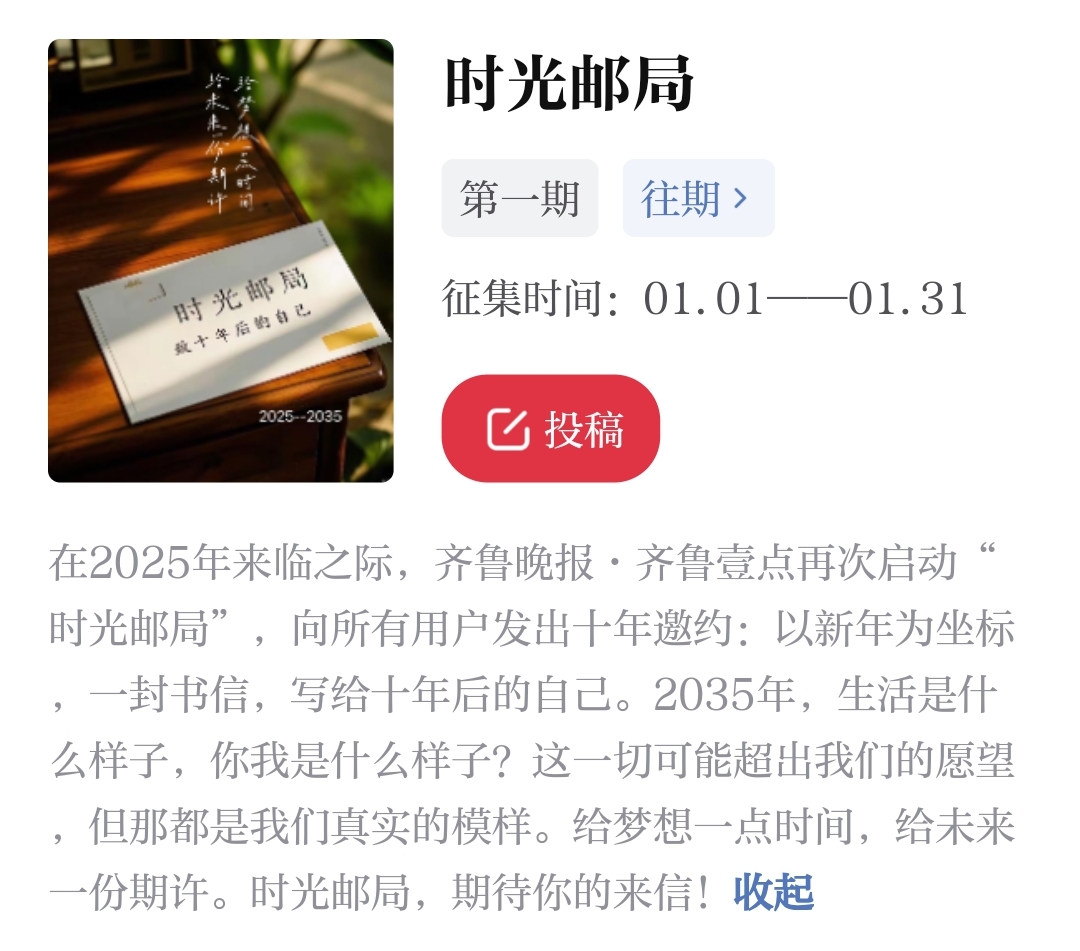Tap the red 投稿 submit button
Screen dimensions: 1080x951
click(x=551, y=429)
